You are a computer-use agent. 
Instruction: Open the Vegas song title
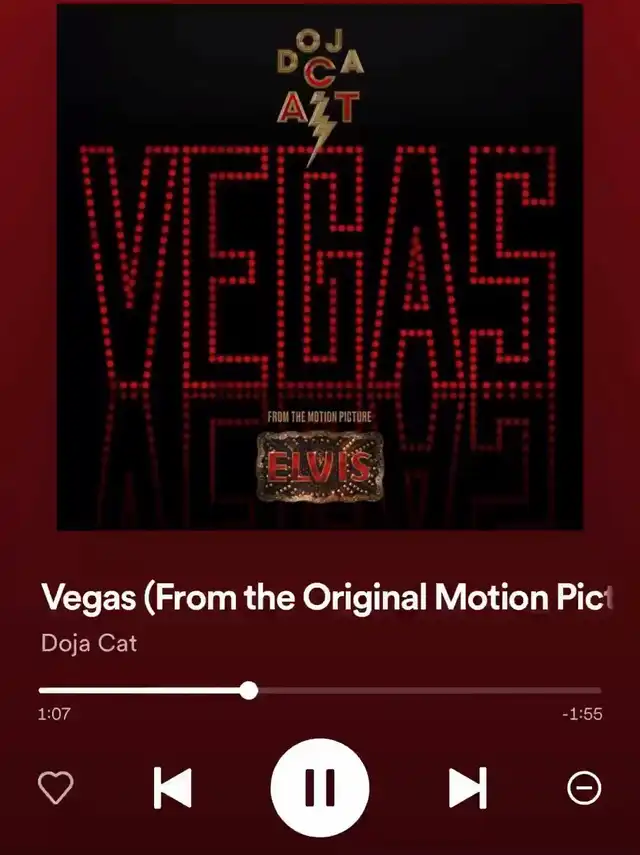[x=325, y=598]
